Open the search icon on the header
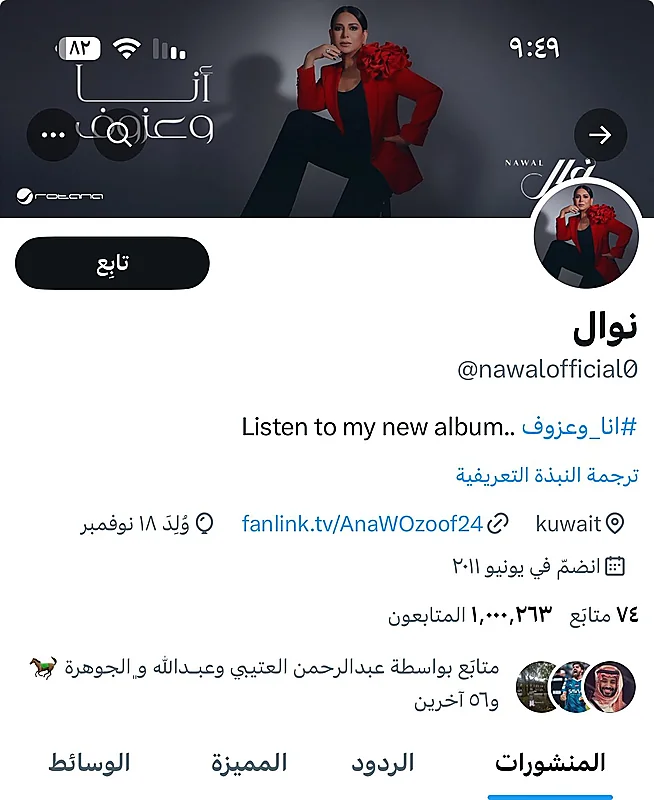The width and height of the screenshot is (654, 800). click(x=119, y=136)
